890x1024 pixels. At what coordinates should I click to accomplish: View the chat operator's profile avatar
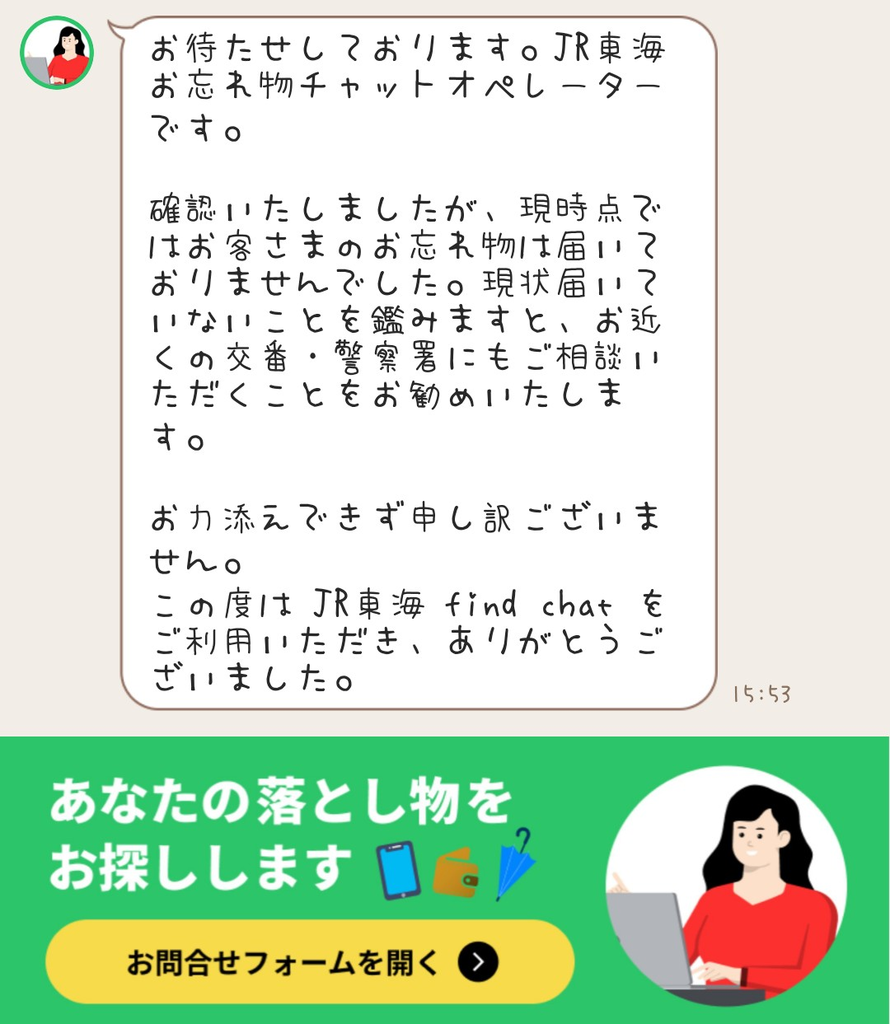(x=57, y=53)
